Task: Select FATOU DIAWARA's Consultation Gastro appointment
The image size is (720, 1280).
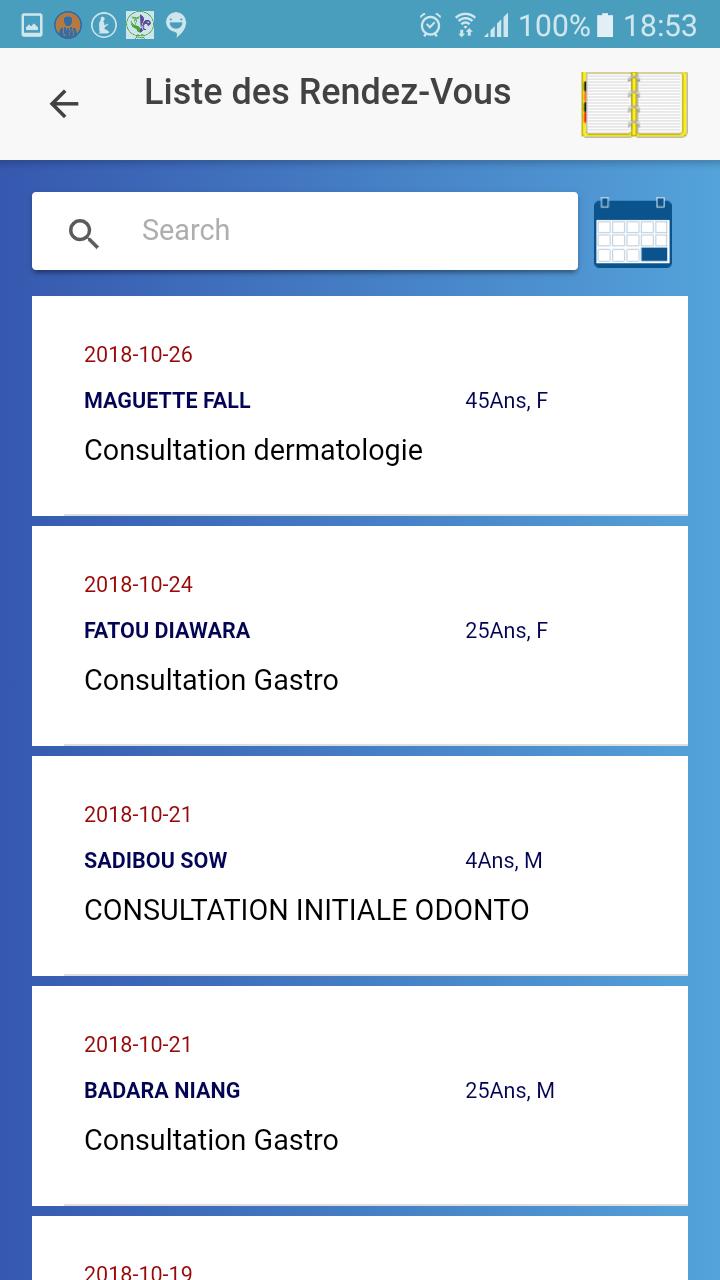Action: tap(360, 634)
